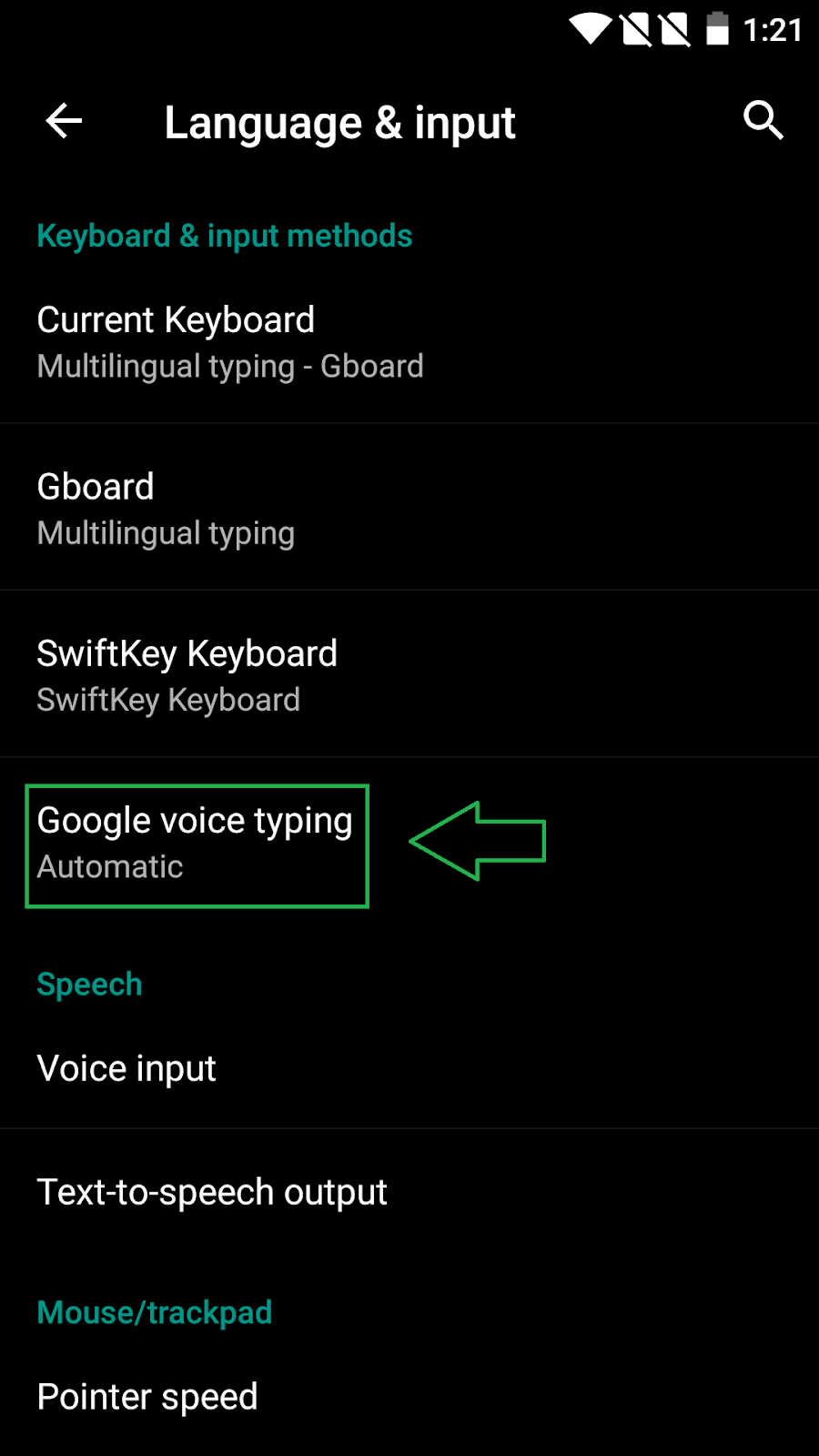Viewport: 819px width, 1456px height.
Task: Open SwiftKey Keyboard settings
Action: (x=187, y=673)
